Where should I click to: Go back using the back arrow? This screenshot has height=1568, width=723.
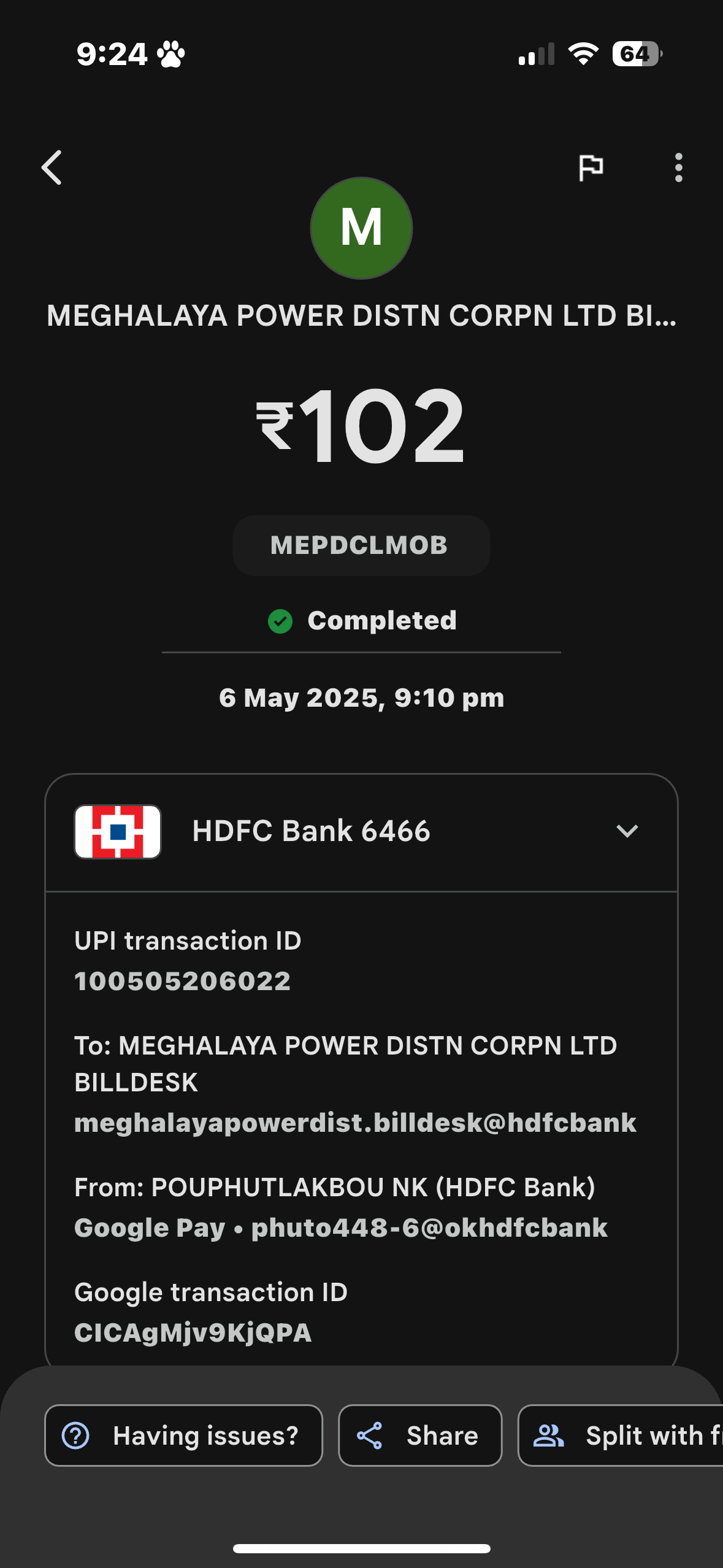click(52, 167)
